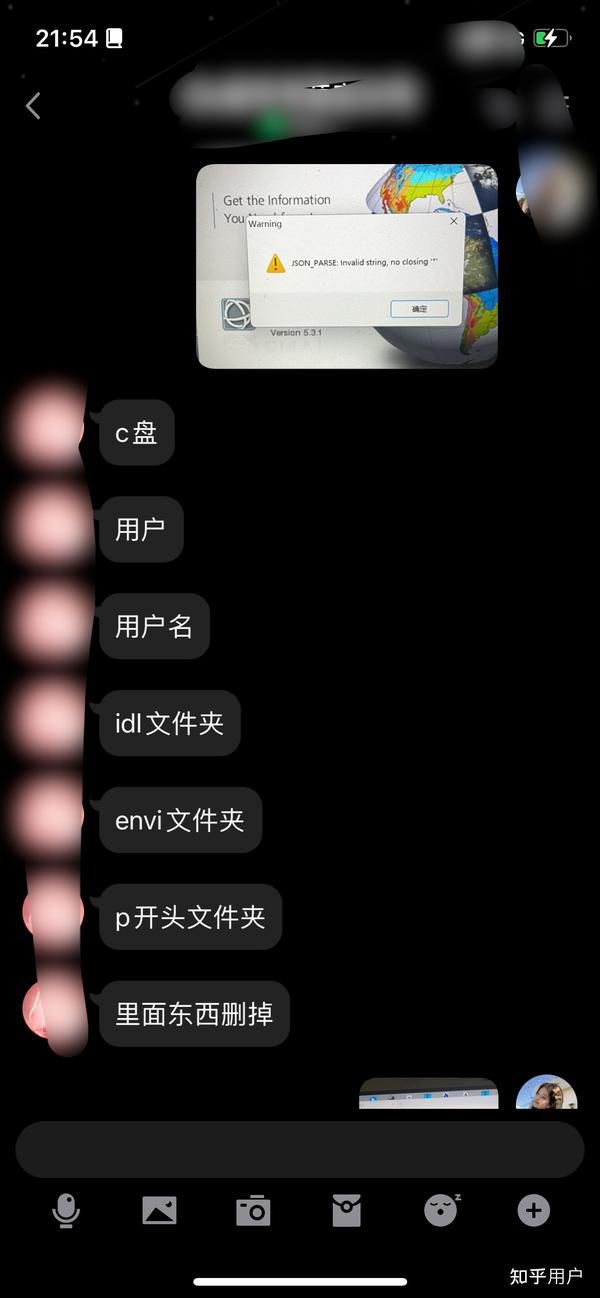
Task: Open the photo gallery picker
Action: coord(160,1211)
